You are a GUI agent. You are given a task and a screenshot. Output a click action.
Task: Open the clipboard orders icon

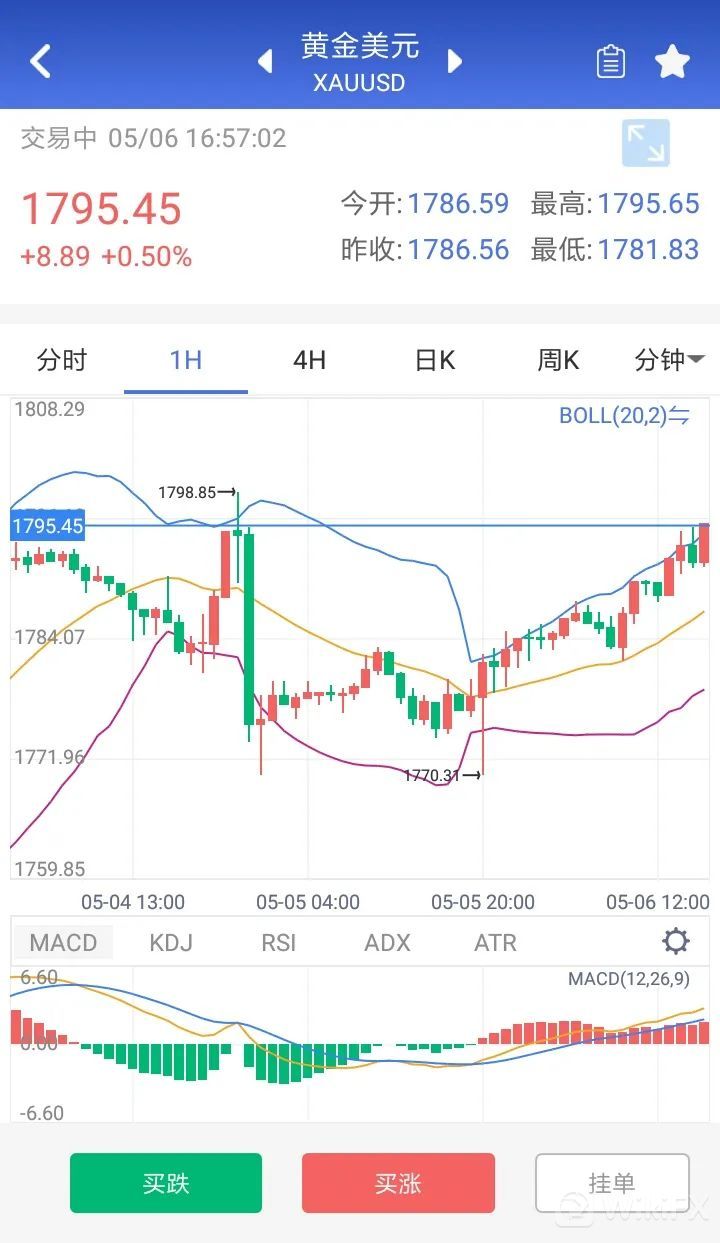tap(610, 62)
